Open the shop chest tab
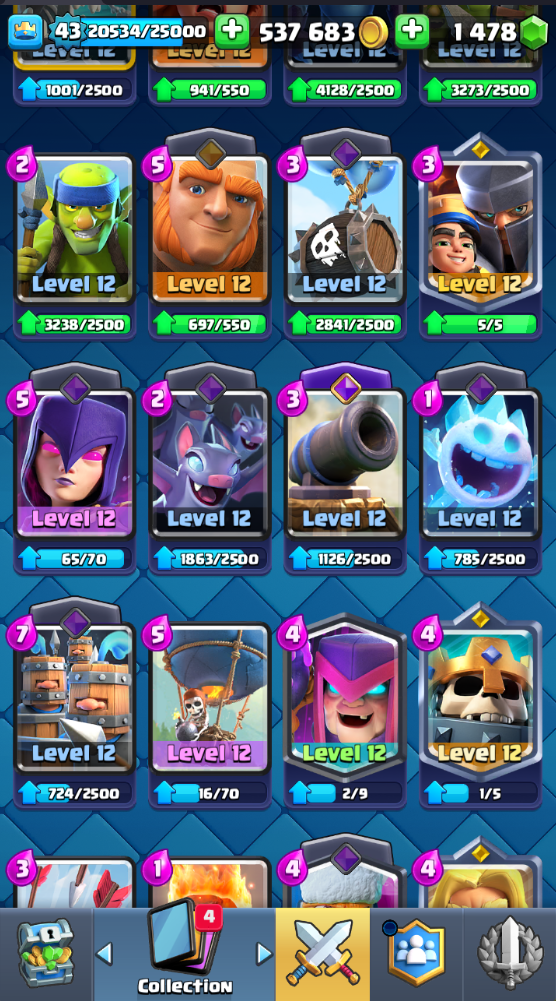556x1001 pixels. click(46, 954)
